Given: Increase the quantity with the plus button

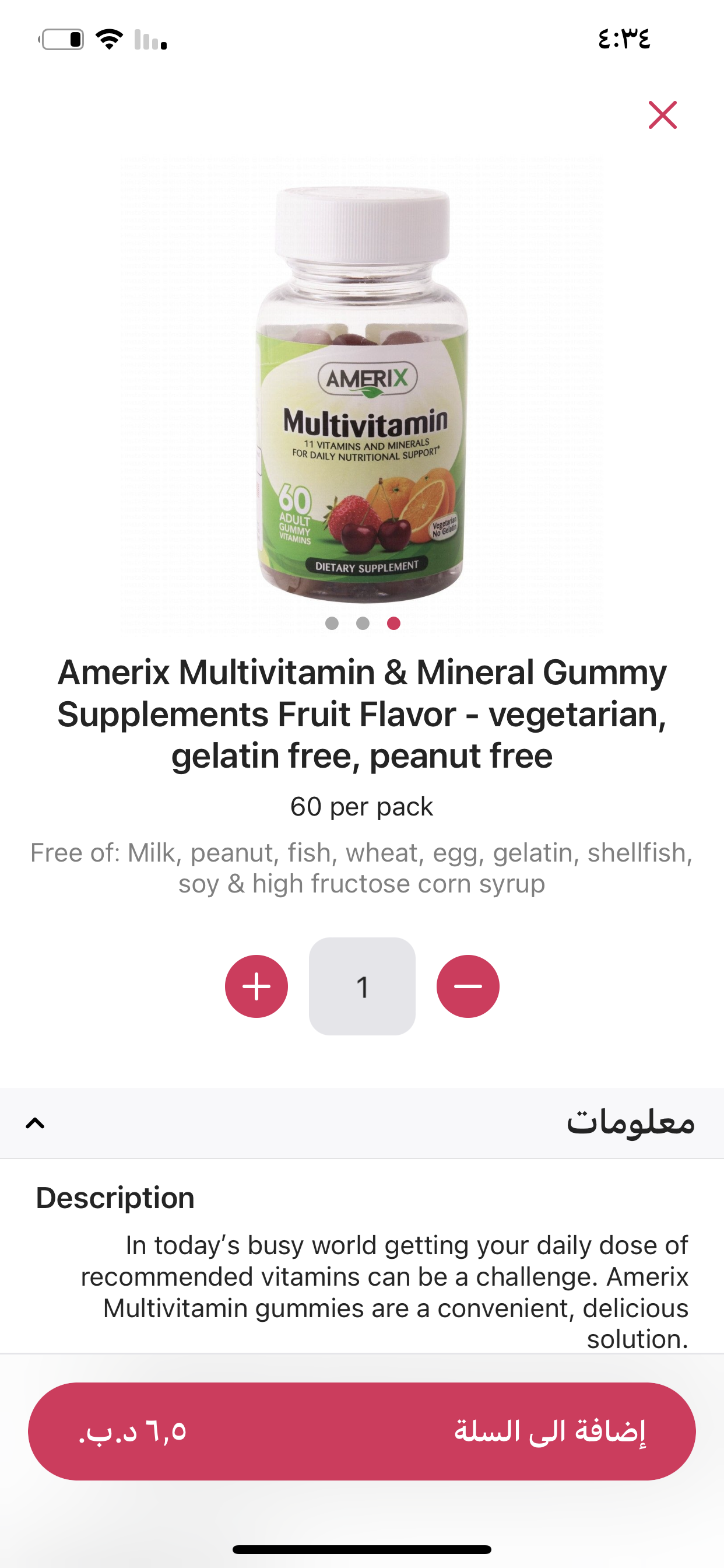Looking at the screenshot, I should pyautogui.click(x=256, y=986).
